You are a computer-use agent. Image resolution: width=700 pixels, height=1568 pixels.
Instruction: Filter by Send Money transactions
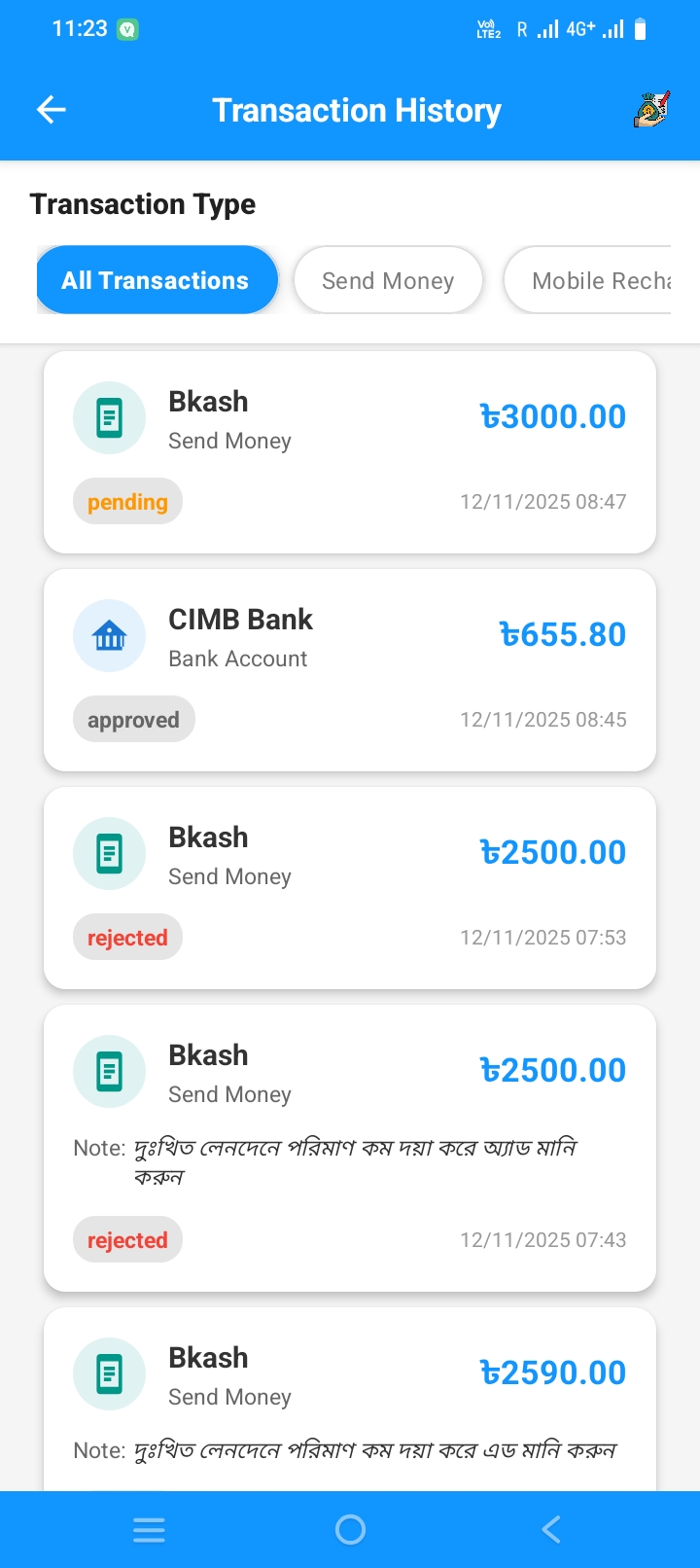pos(388,280)
